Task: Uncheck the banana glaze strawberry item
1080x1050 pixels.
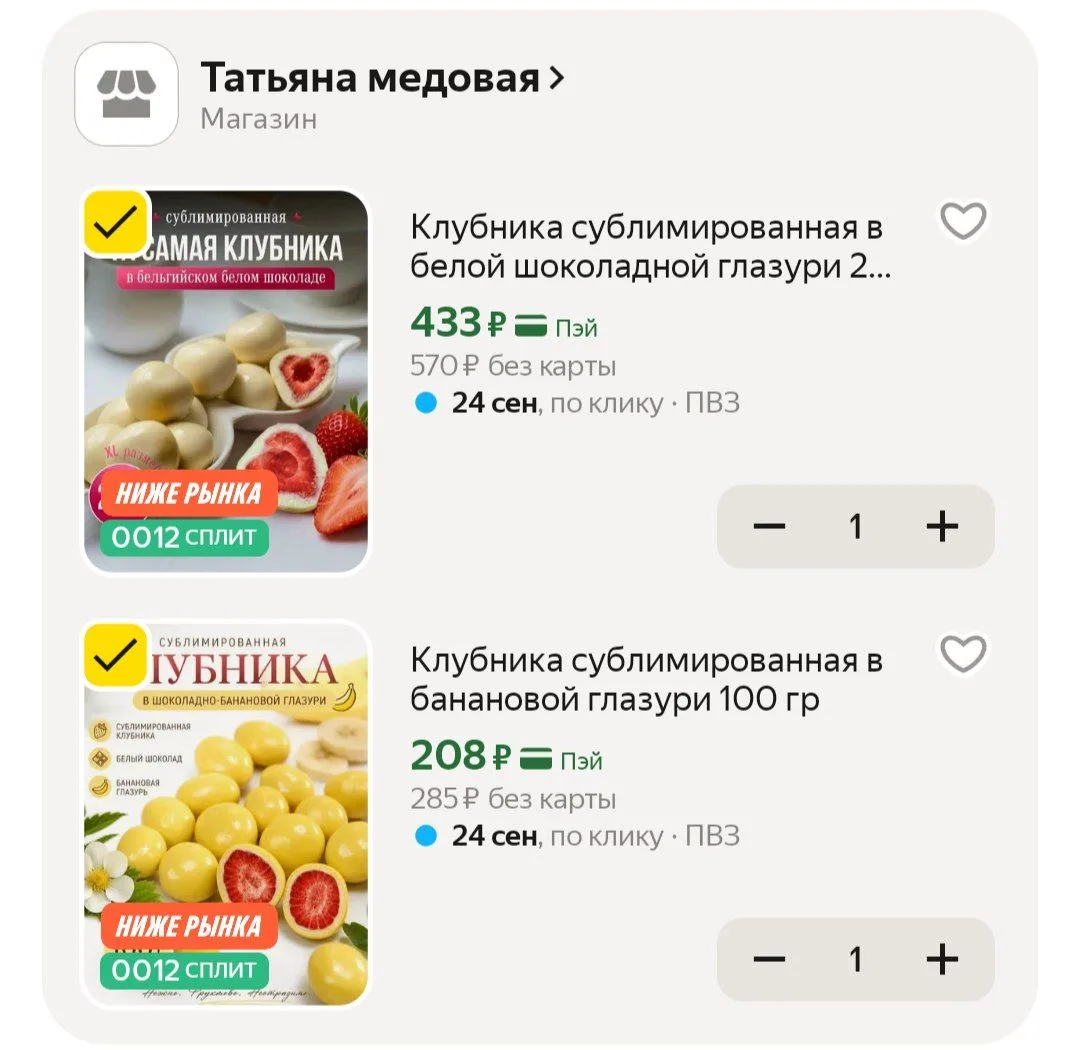Action: click(x=115, y=656)
